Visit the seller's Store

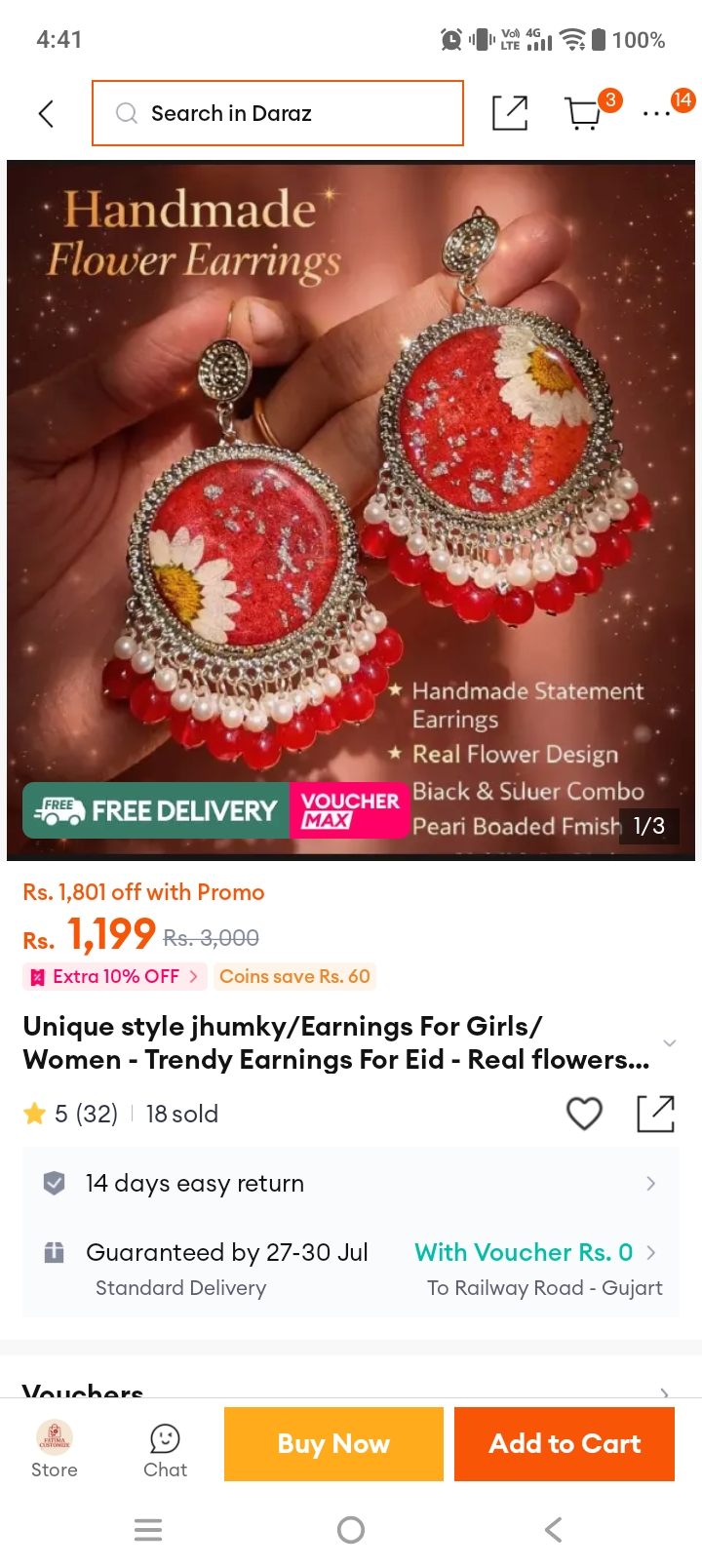[55, 1450]
